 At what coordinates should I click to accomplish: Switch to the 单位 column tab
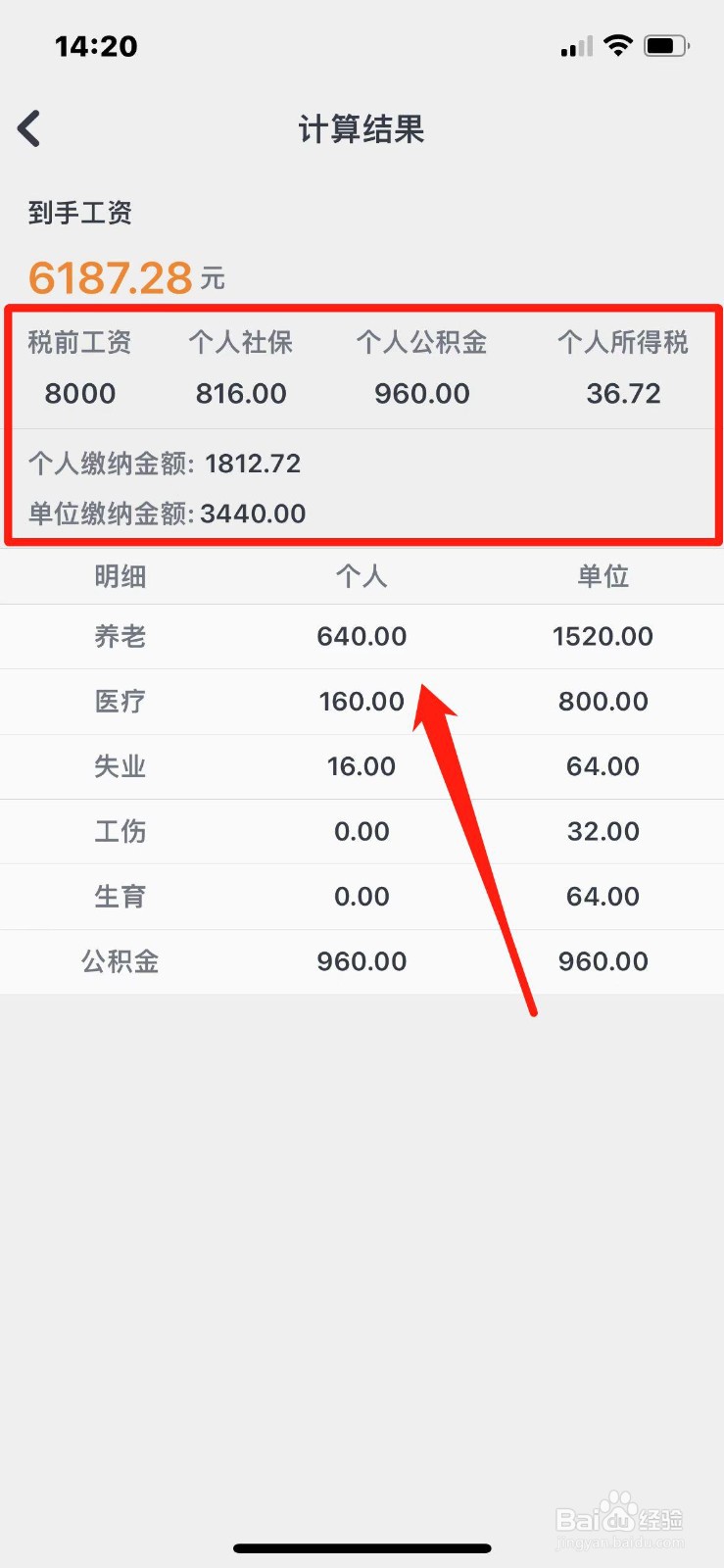coord(603,576)
